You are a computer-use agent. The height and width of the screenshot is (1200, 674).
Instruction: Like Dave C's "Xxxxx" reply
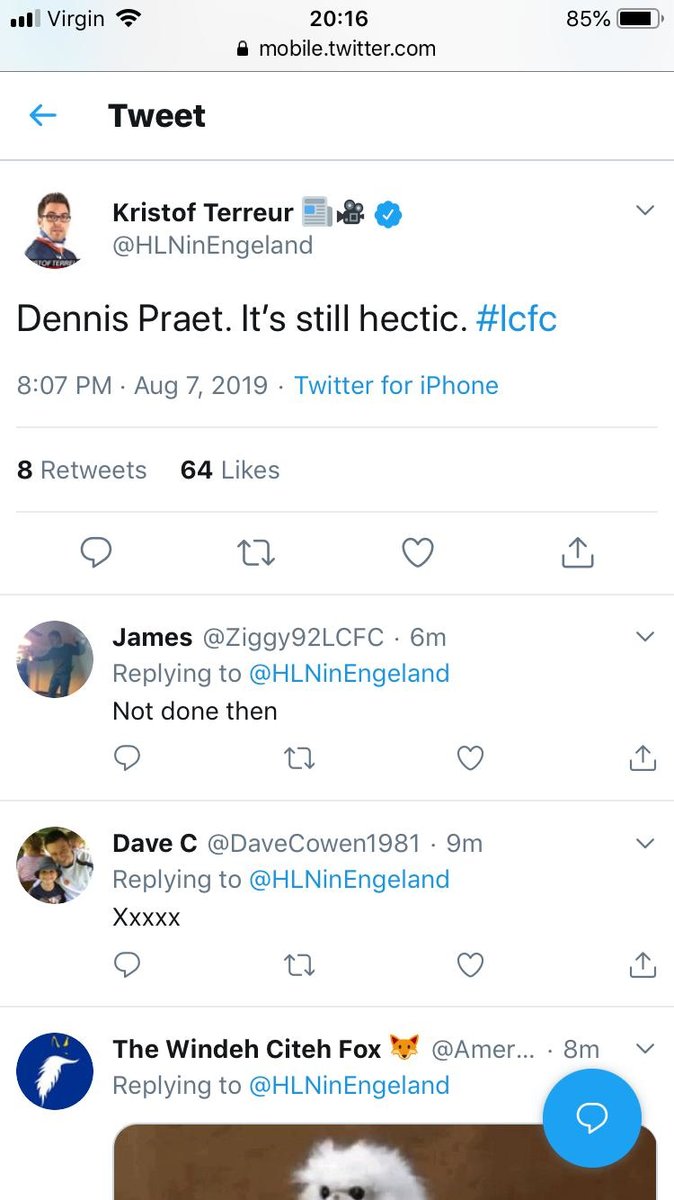click(470, 965)
